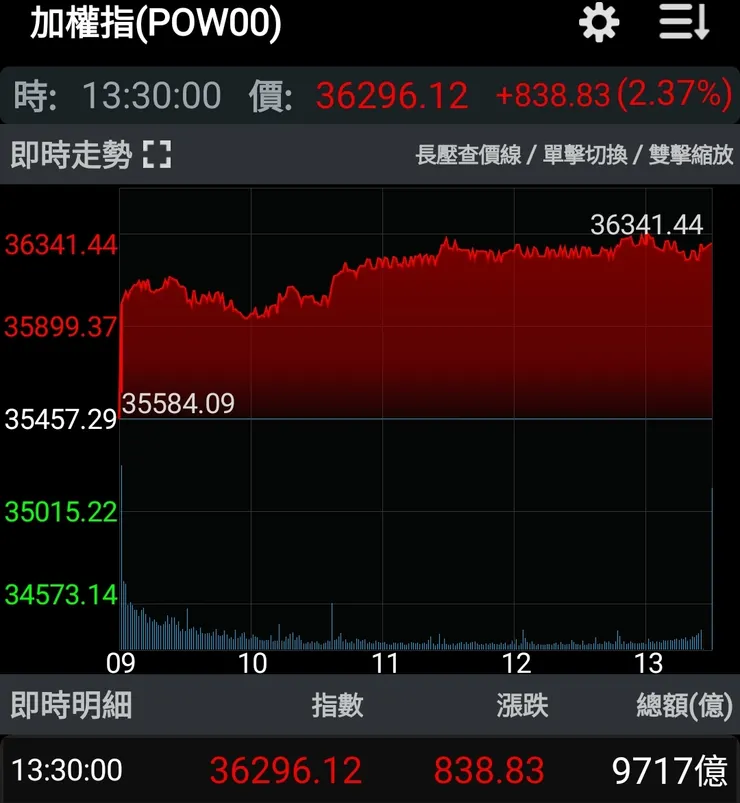Image resolution: width=740 pixels, height=803 pixels.
Task: Open the sort list icon top right
Action: 684,22
